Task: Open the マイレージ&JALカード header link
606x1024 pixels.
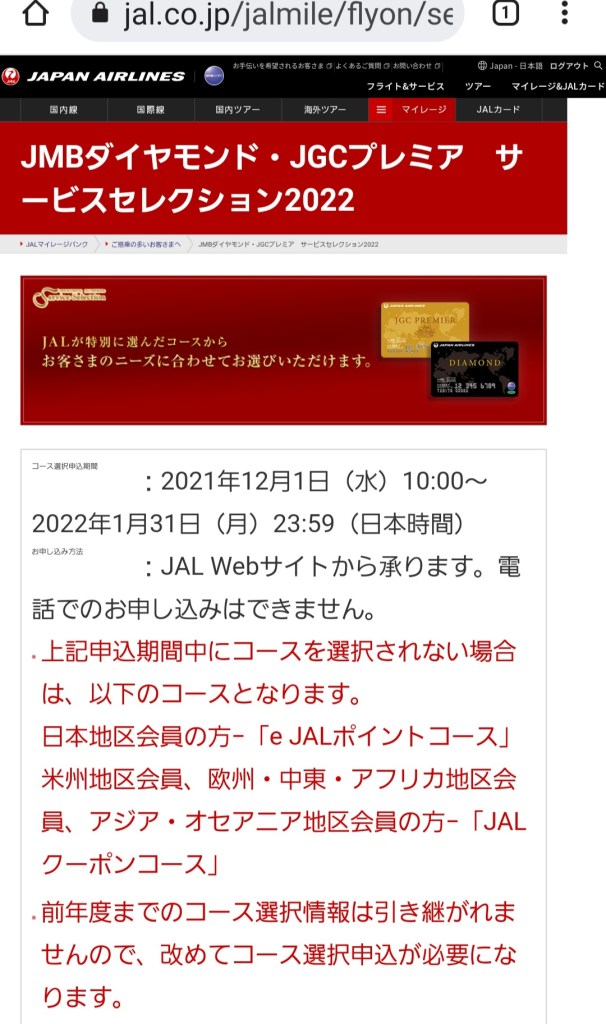Action: (x=558, y=87)
